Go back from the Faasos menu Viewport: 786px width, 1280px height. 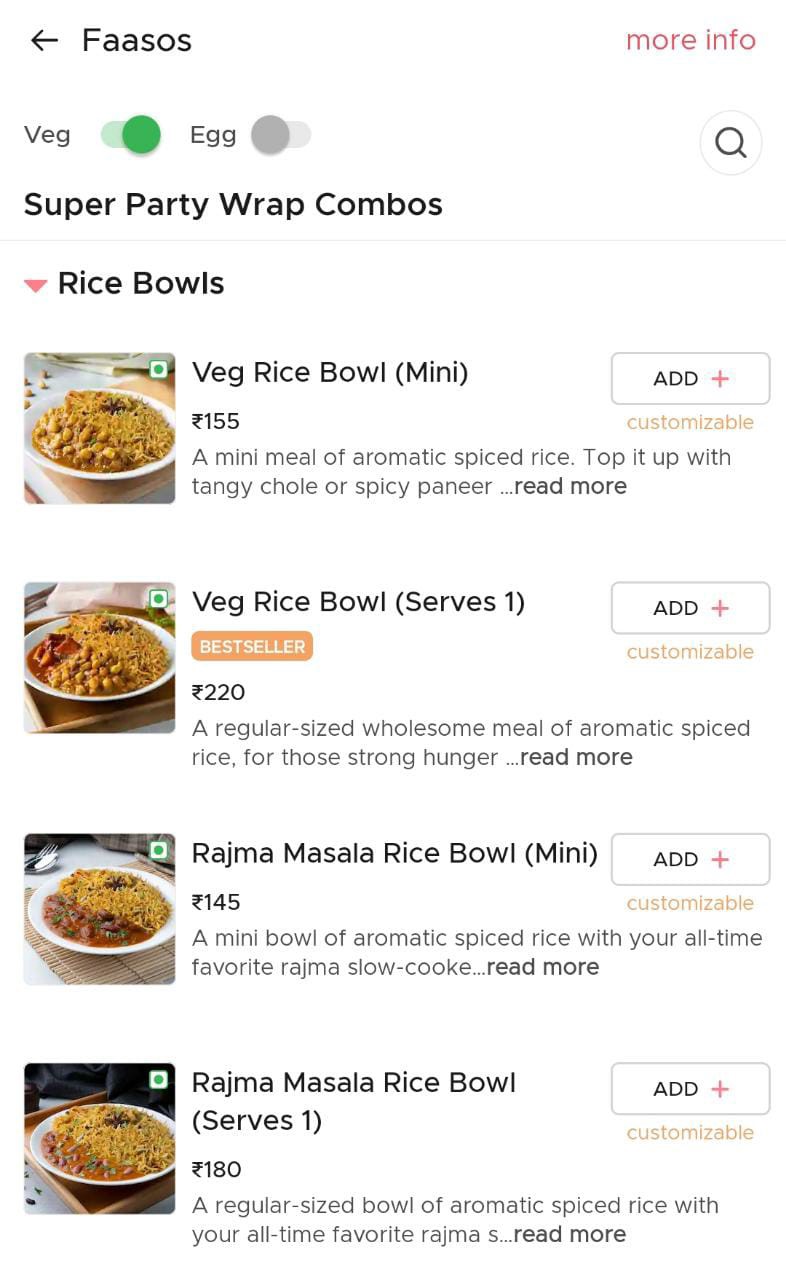click(x=44, y=40)
